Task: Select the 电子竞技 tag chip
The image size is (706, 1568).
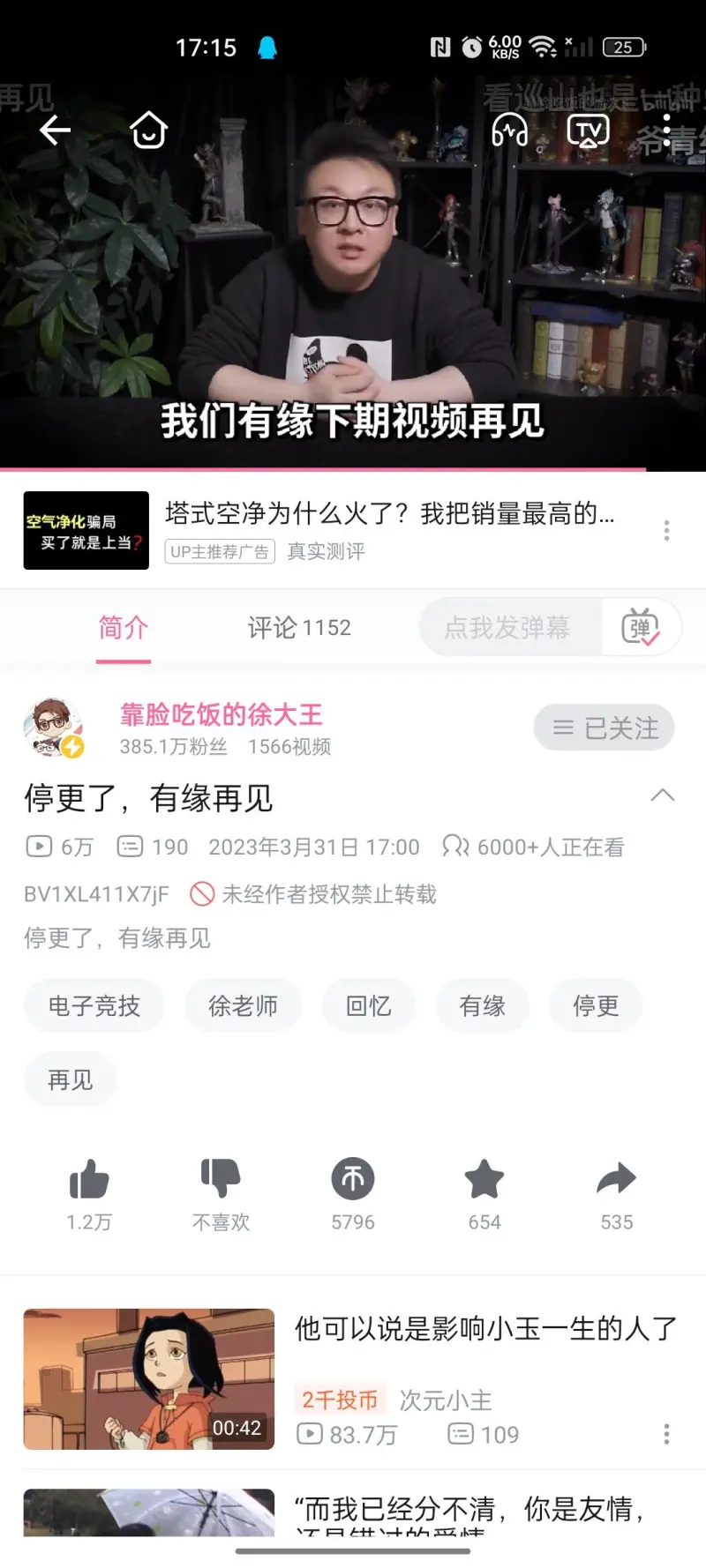Action: click(94, 1005)
